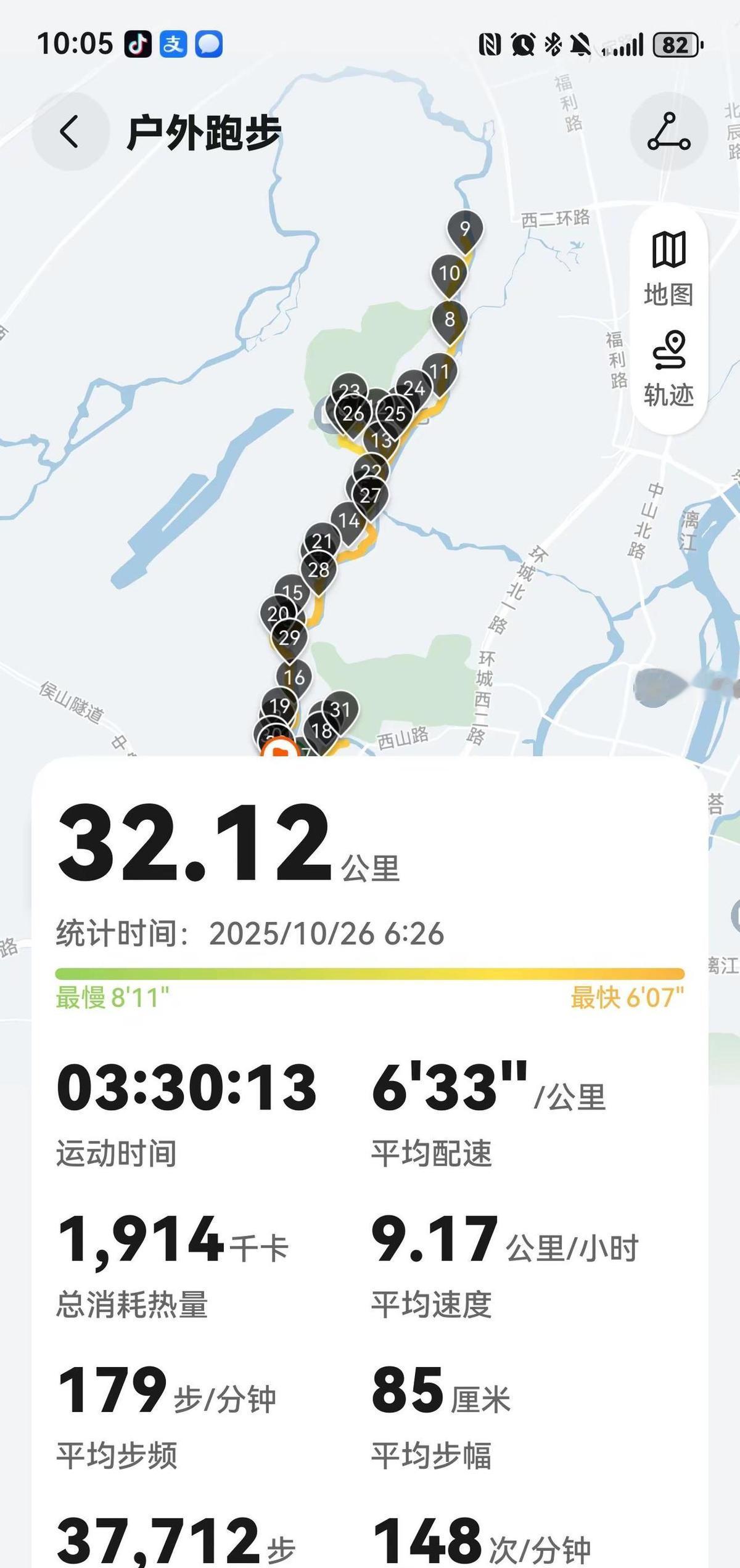The width and height of the screenshot is (740, 1568).
Task: Open the route sharing icon at top right
Action: pyautogui.click(x=668, y=130)
